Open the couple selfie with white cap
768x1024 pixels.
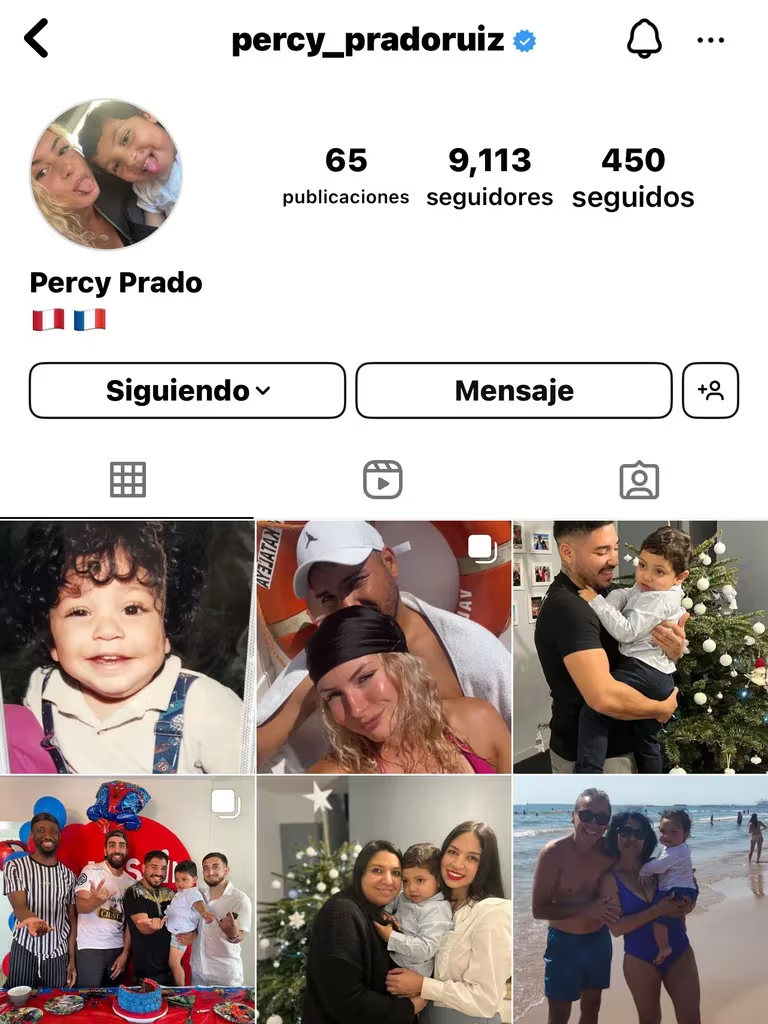tap(384, 646)
